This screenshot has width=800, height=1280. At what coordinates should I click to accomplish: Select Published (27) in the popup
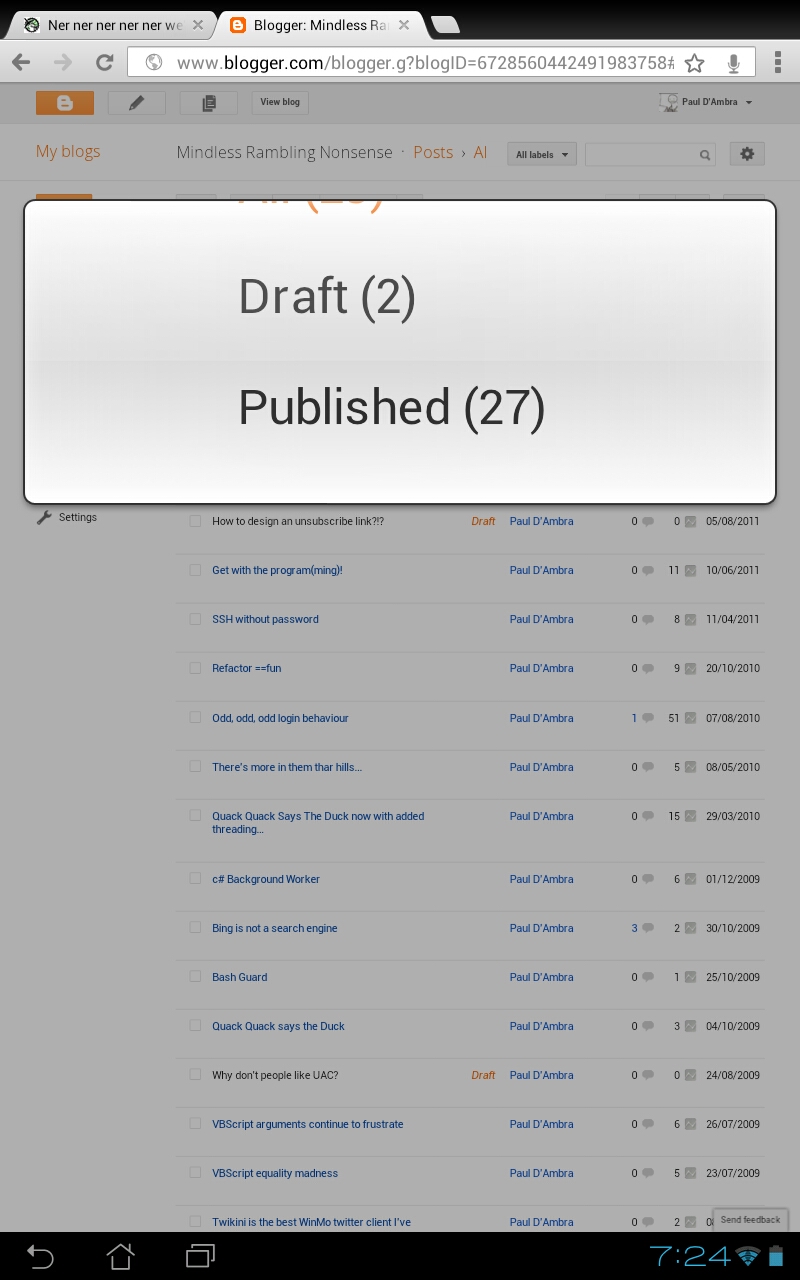[391, 408]
